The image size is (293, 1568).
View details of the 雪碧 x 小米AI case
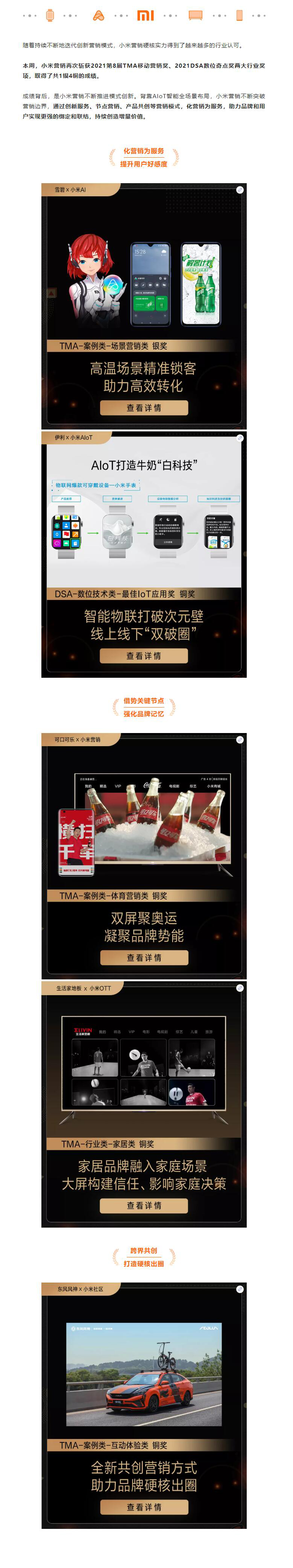[144, 408]
